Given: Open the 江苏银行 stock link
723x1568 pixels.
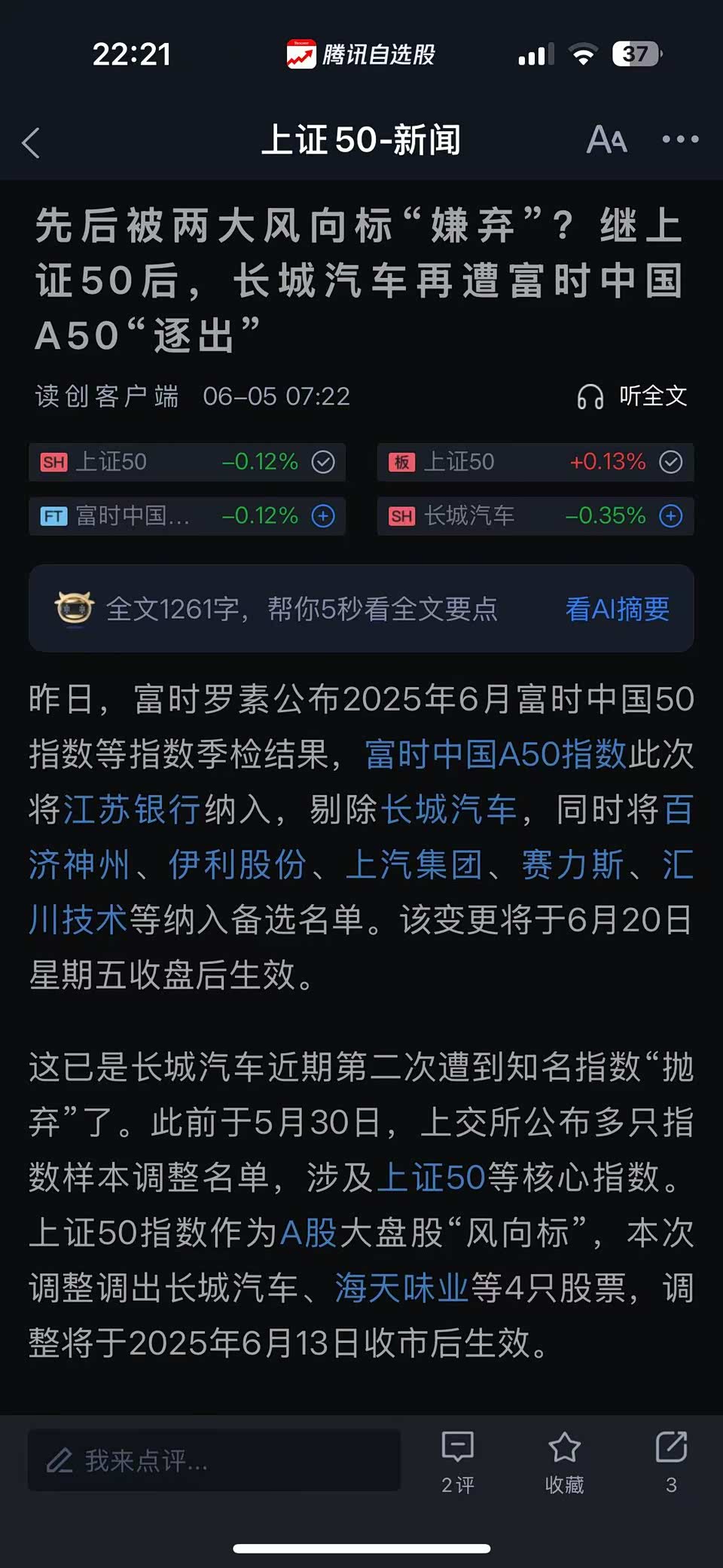Looking at the screenshot, I should click(132, 810).
